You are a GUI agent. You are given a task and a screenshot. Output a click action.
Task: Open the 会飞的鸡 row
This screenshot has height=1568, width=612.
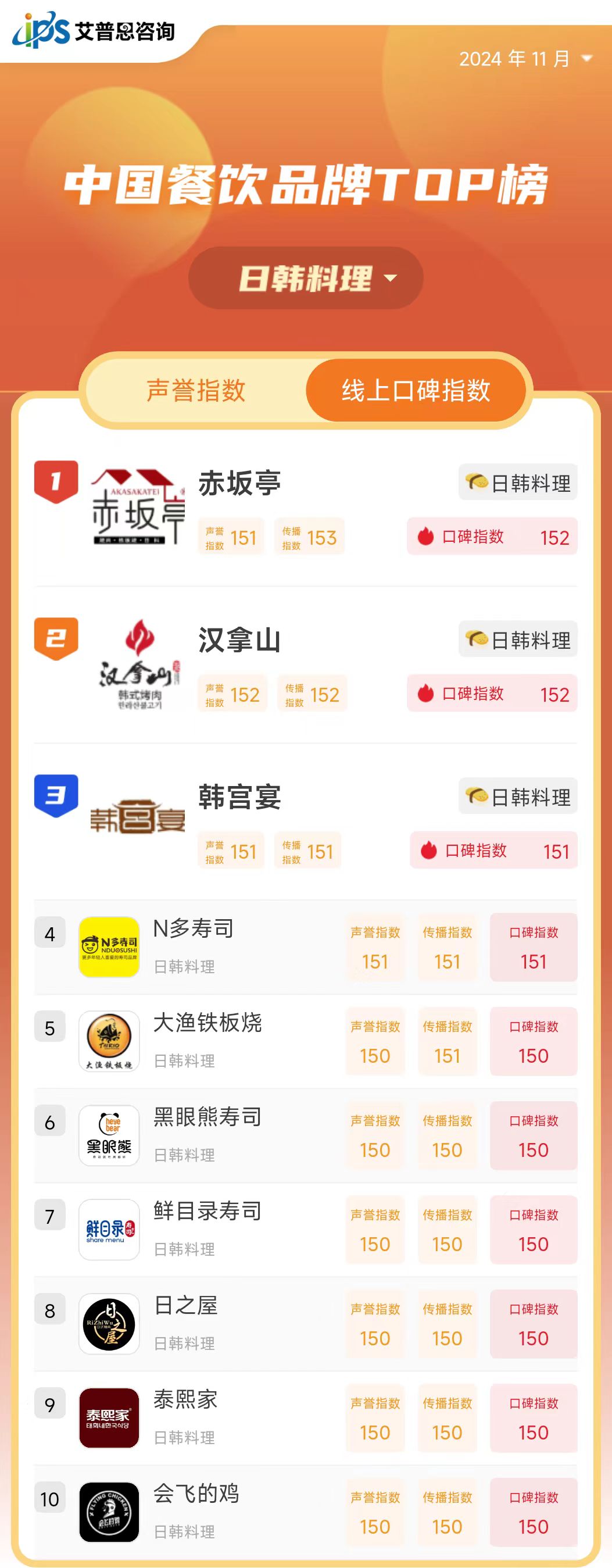coord(196,1494)
